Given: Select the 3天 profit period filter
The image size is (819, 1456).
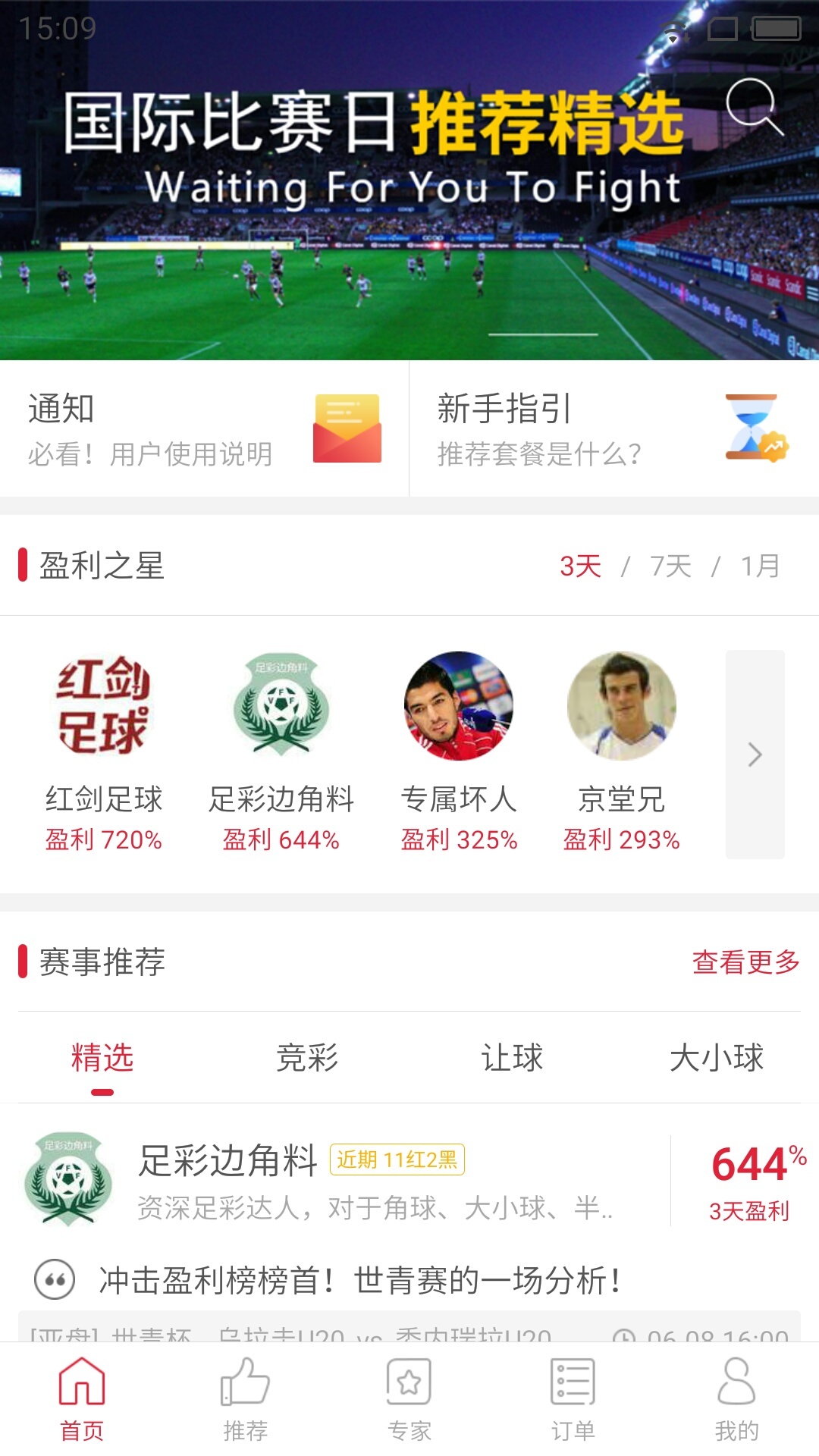Looking at the screenshot, I should (x=580, y=565).
